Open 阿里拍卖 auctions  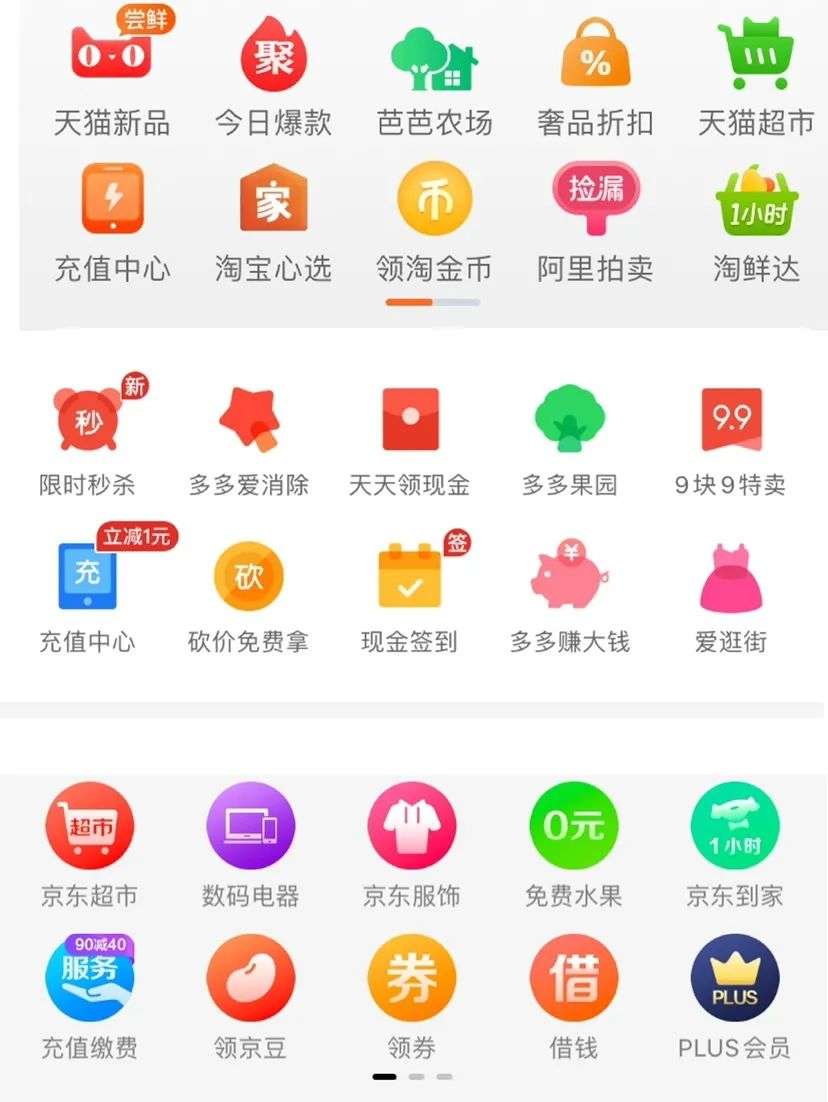tap(596, 200)
